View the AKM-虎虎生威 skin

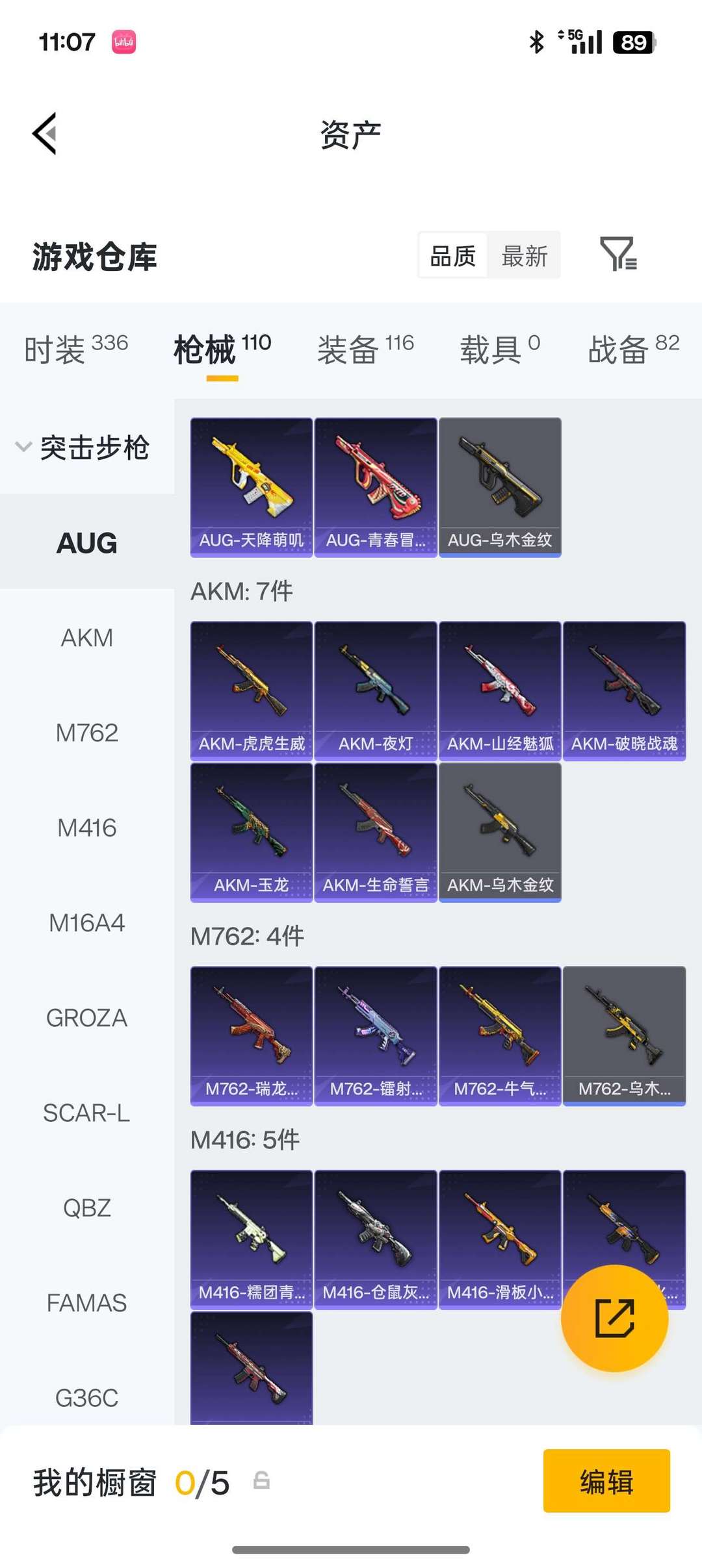click(x=251, y=690)
